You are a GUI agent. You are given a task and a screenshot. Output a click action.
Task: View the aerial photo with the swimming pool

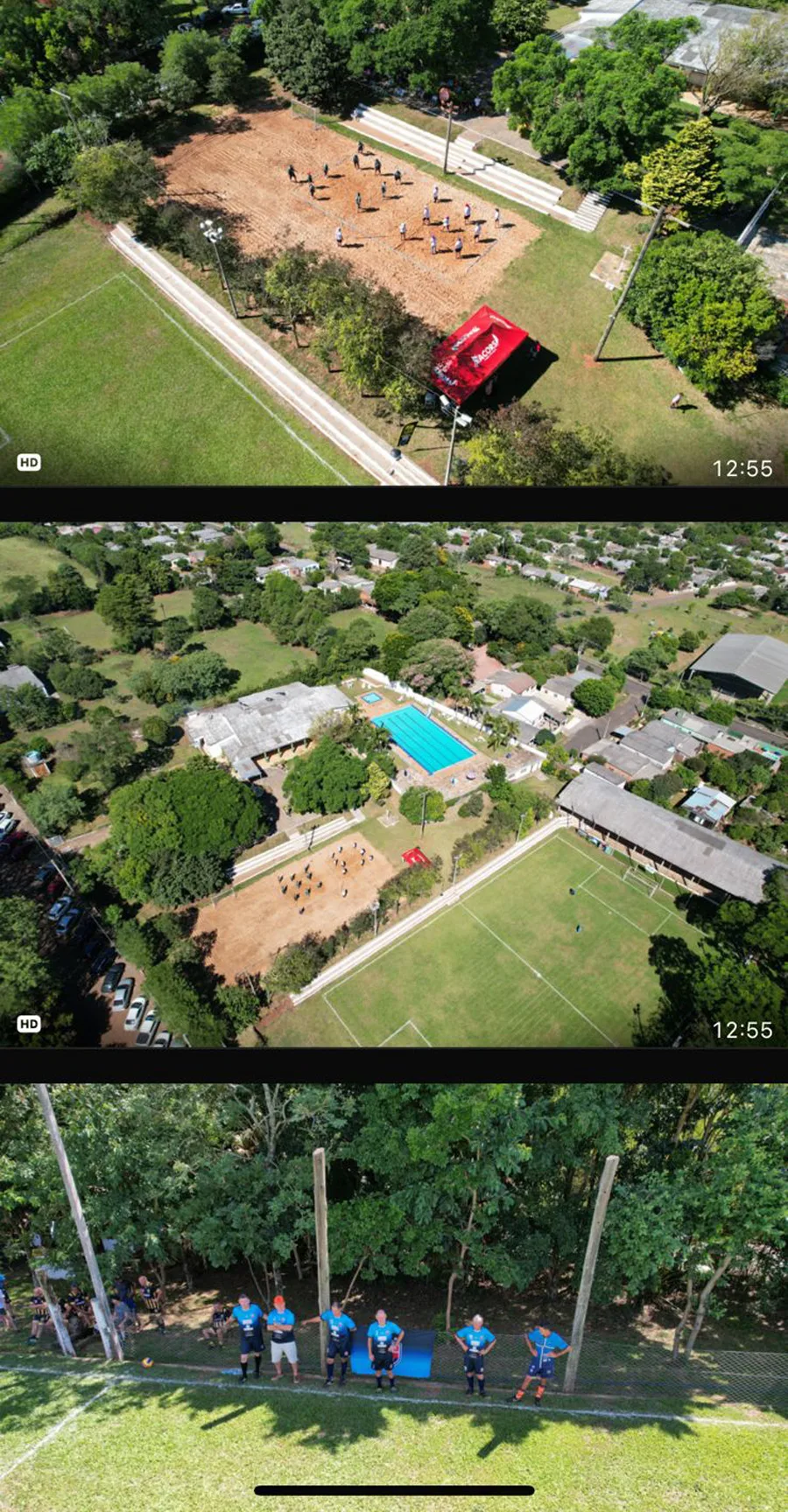click(394, 784)
